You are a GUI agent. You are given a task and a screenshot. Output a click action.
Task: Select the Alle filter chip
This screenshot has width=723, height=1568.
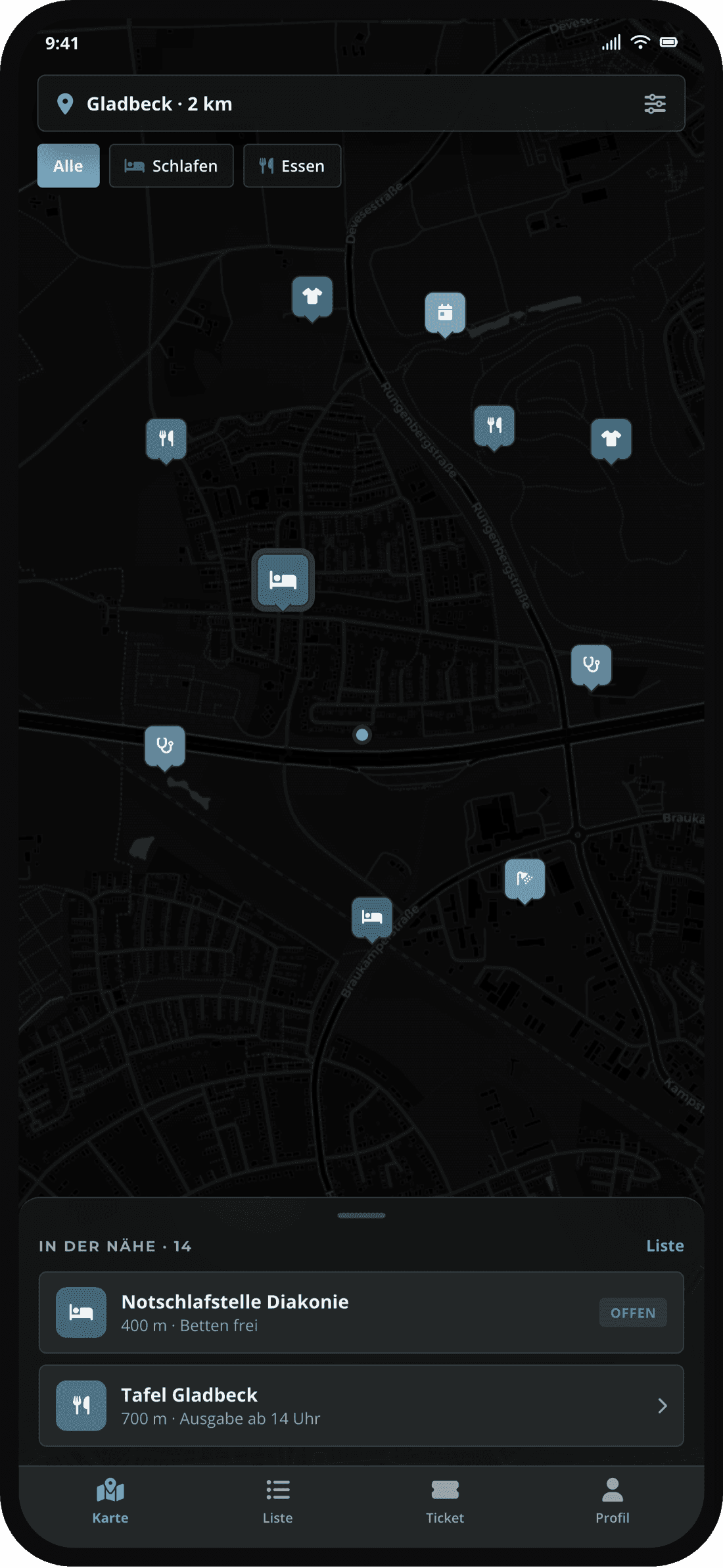pyautogui.click(x=68, y=166)
